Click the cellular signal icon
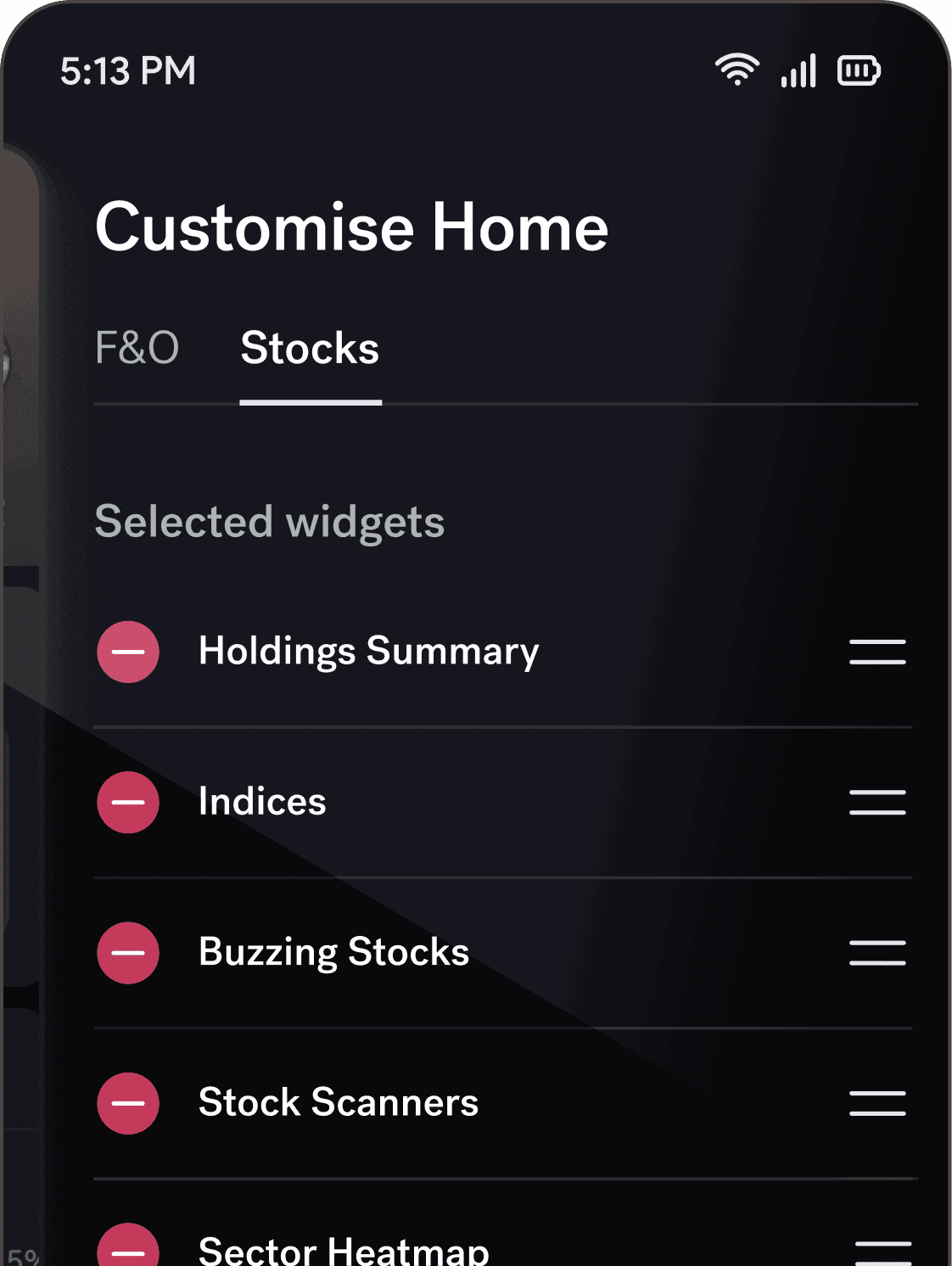 (798, 70)
